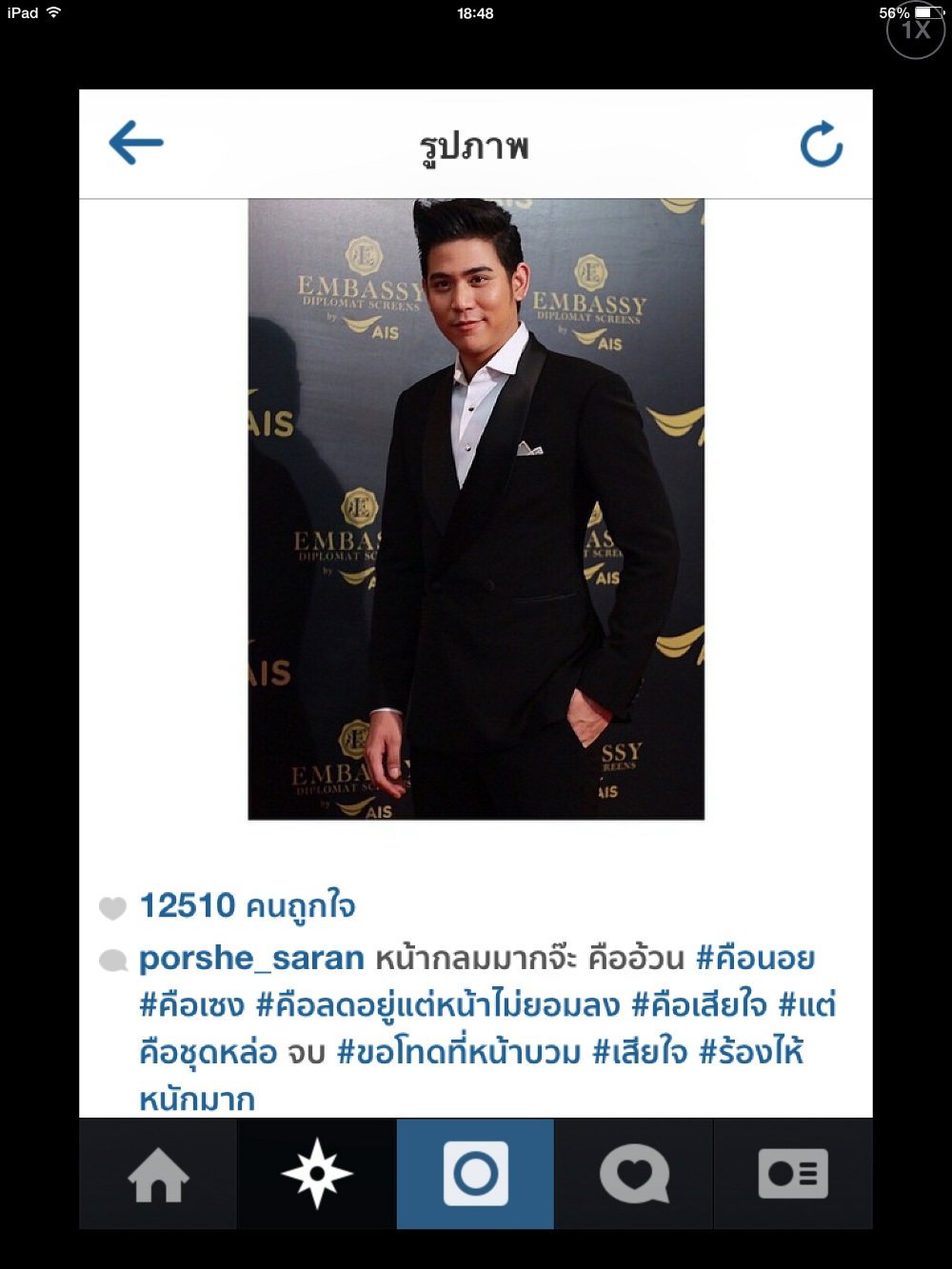Refresh the photo page
Screen dimensions: 952x1269
coord(821,145)
